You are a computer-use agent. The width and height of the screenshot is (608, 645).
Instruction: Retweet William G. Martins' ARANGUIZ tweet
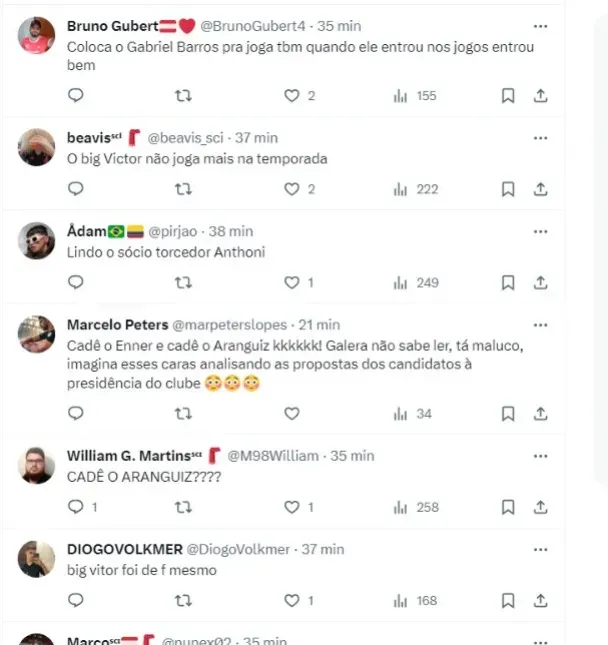[184, 507]
